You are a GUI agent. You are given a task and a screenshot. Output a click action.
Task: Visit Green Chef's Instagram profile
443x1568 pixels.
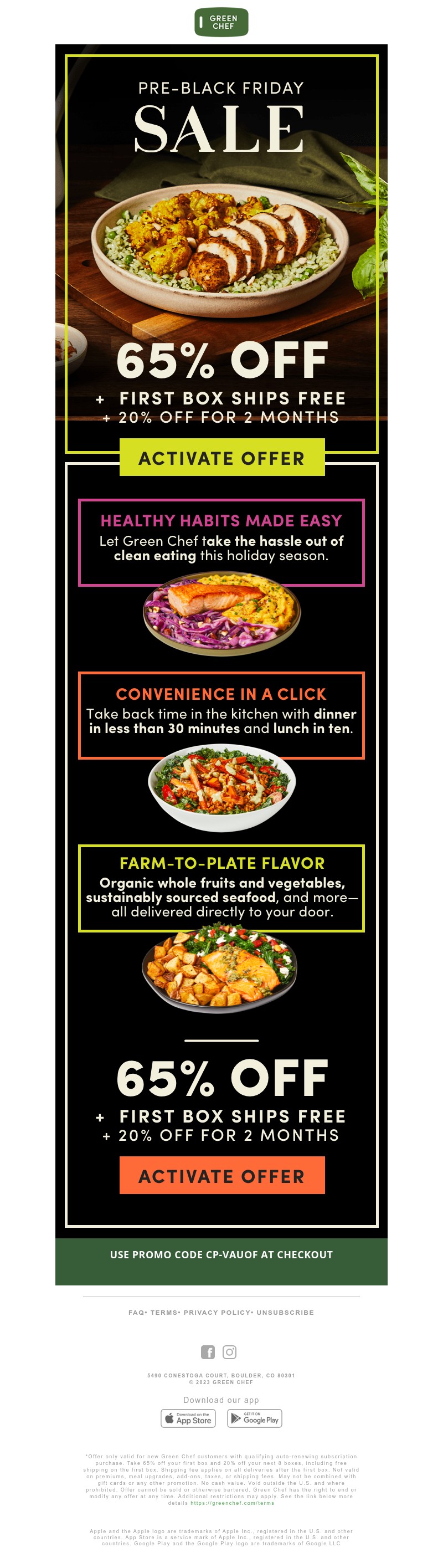pyautogui.click(x=229, y=1352)
